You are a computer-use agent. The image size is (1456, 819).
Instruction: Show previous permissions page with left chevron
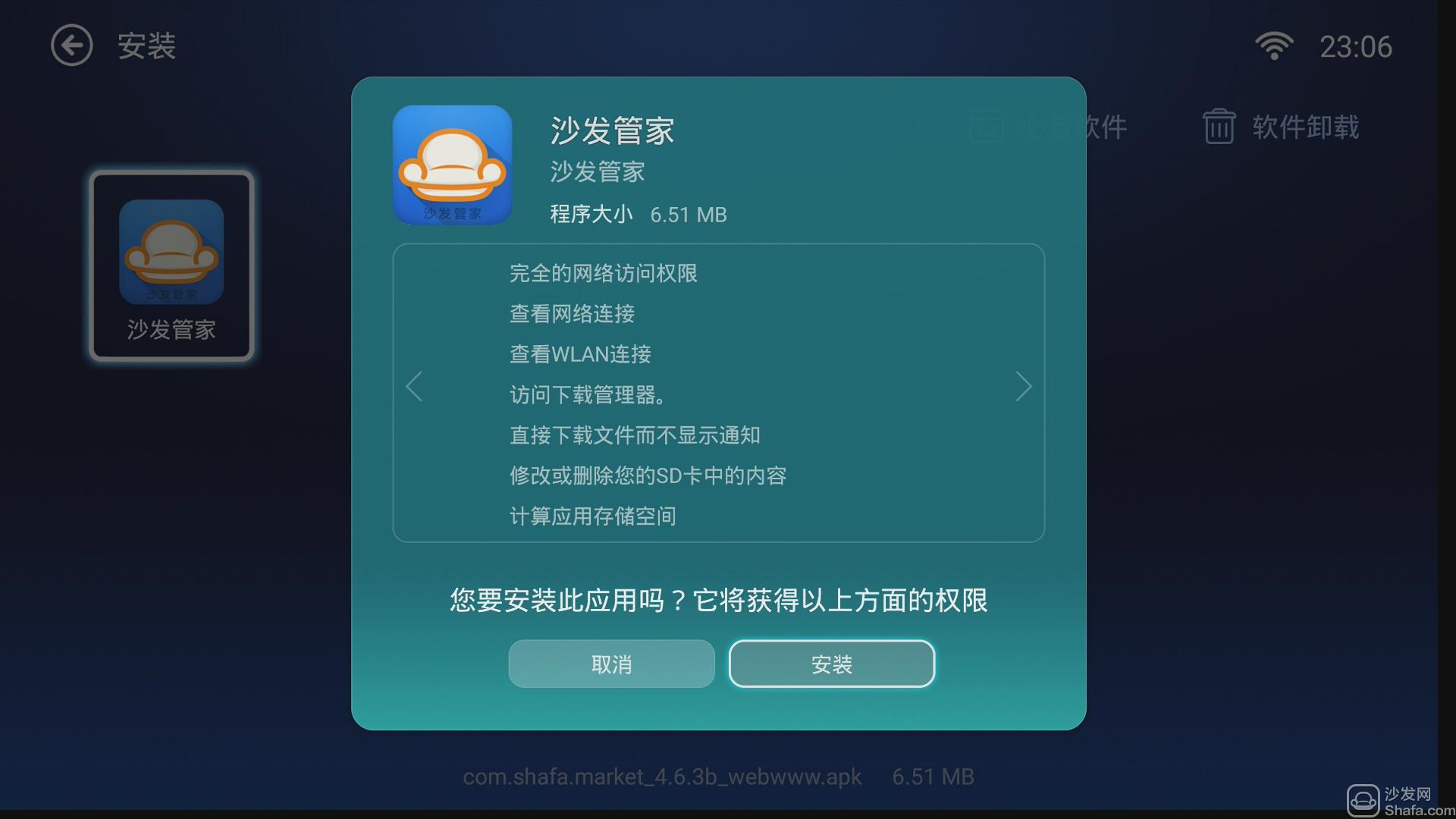tap(414, 387)
